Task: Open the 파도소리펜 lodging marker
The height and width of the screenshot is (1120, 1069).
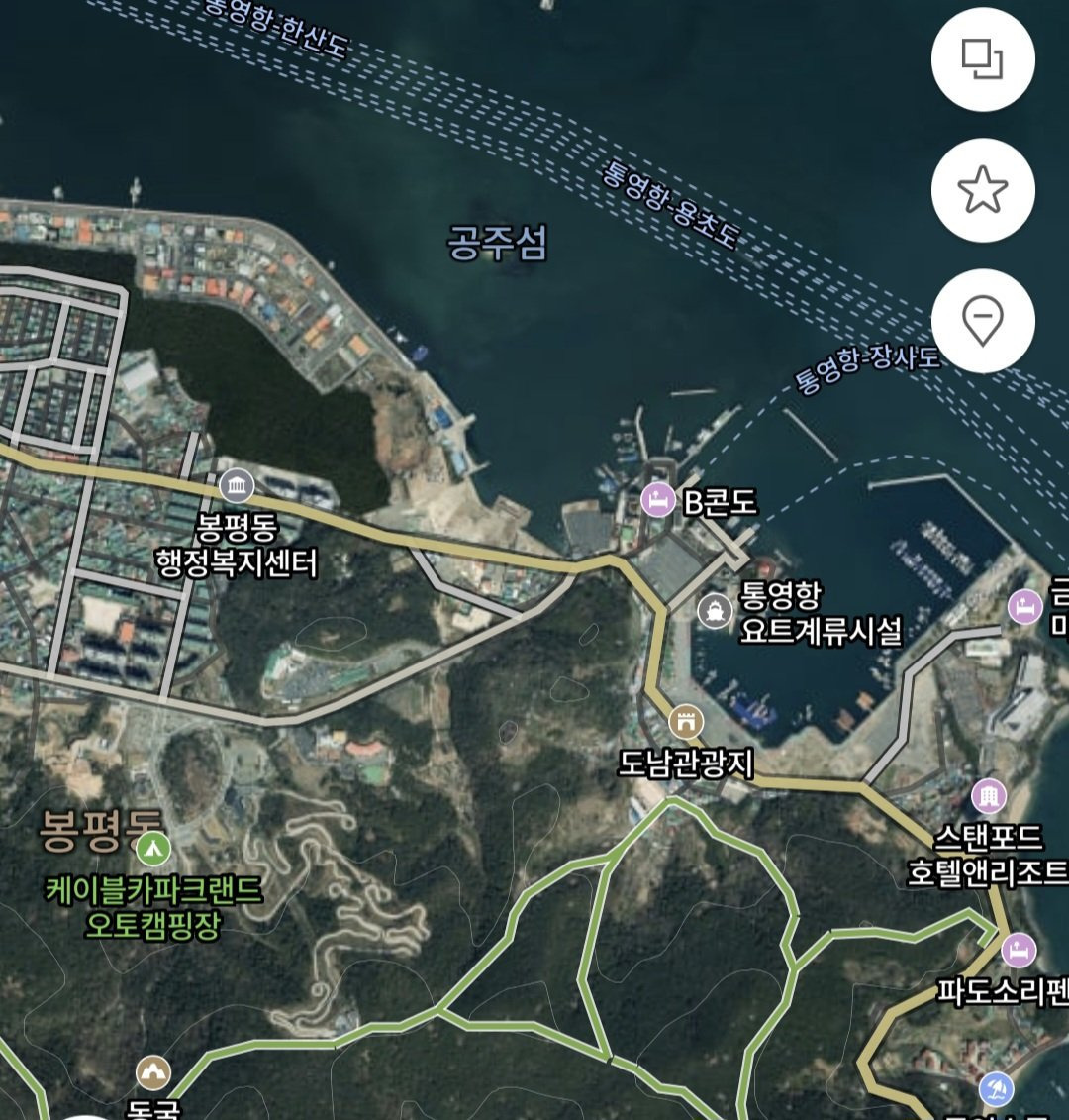Action: coord(1018,951)
